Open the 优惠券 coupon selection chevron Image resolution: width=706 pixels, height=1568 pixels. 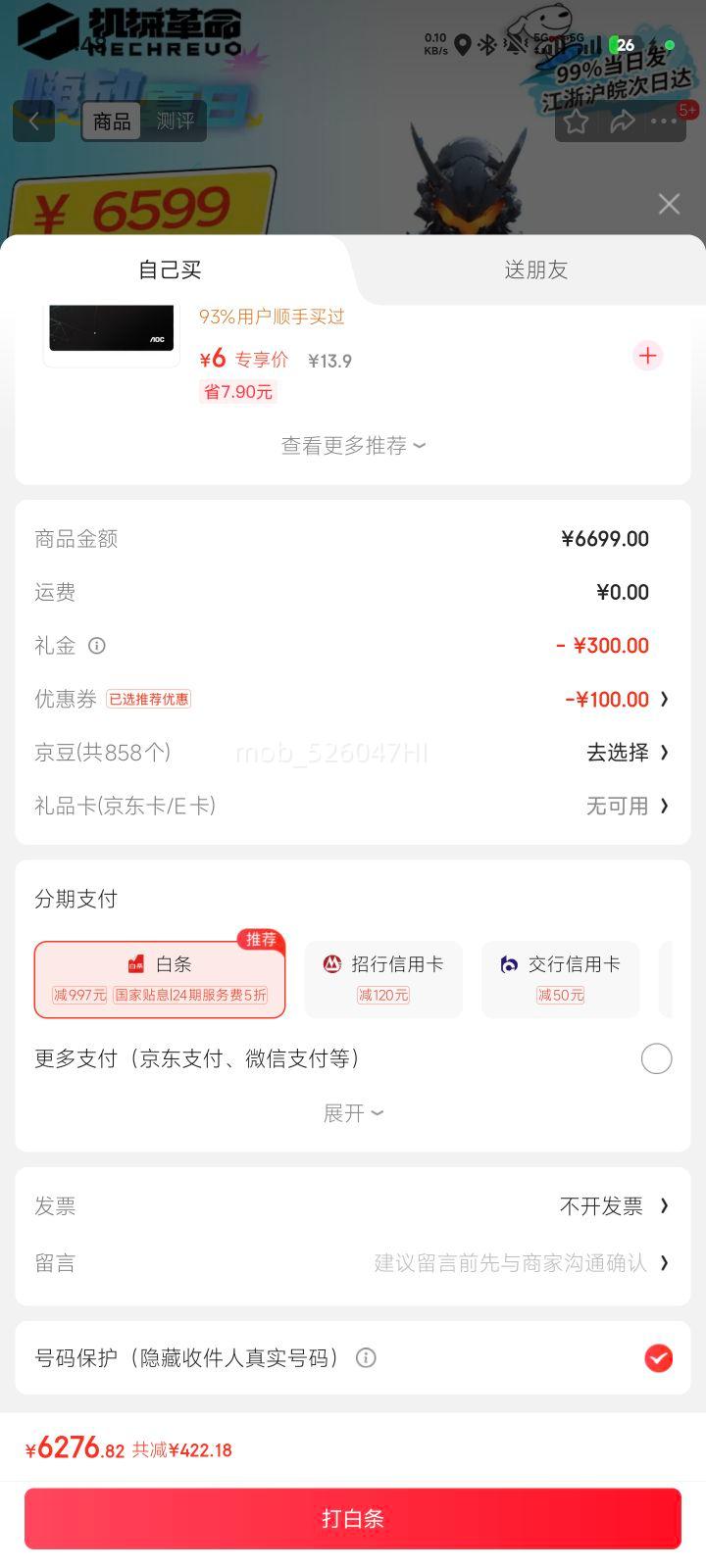(665, 699)
